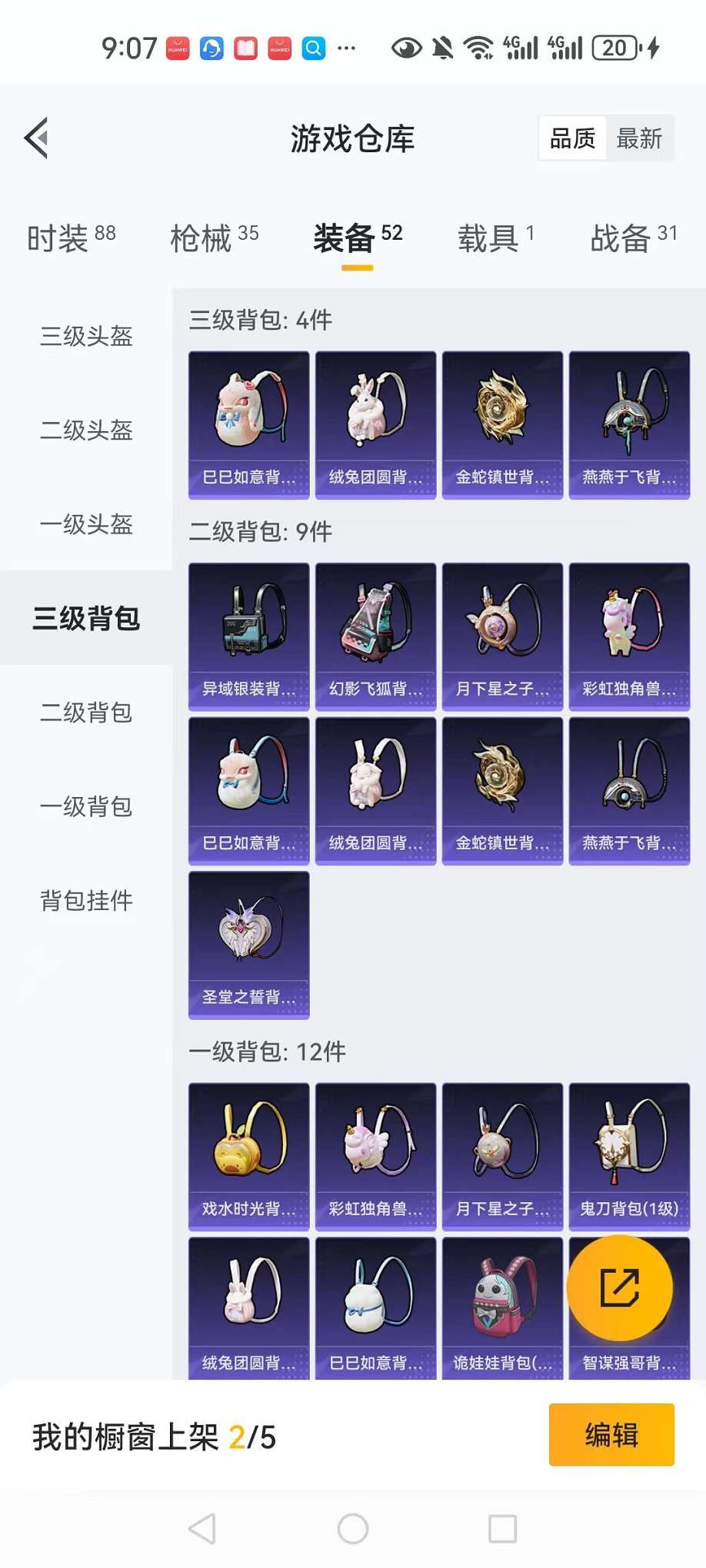
Task: Open the 背包挂件 category
Action: point(86,900)
